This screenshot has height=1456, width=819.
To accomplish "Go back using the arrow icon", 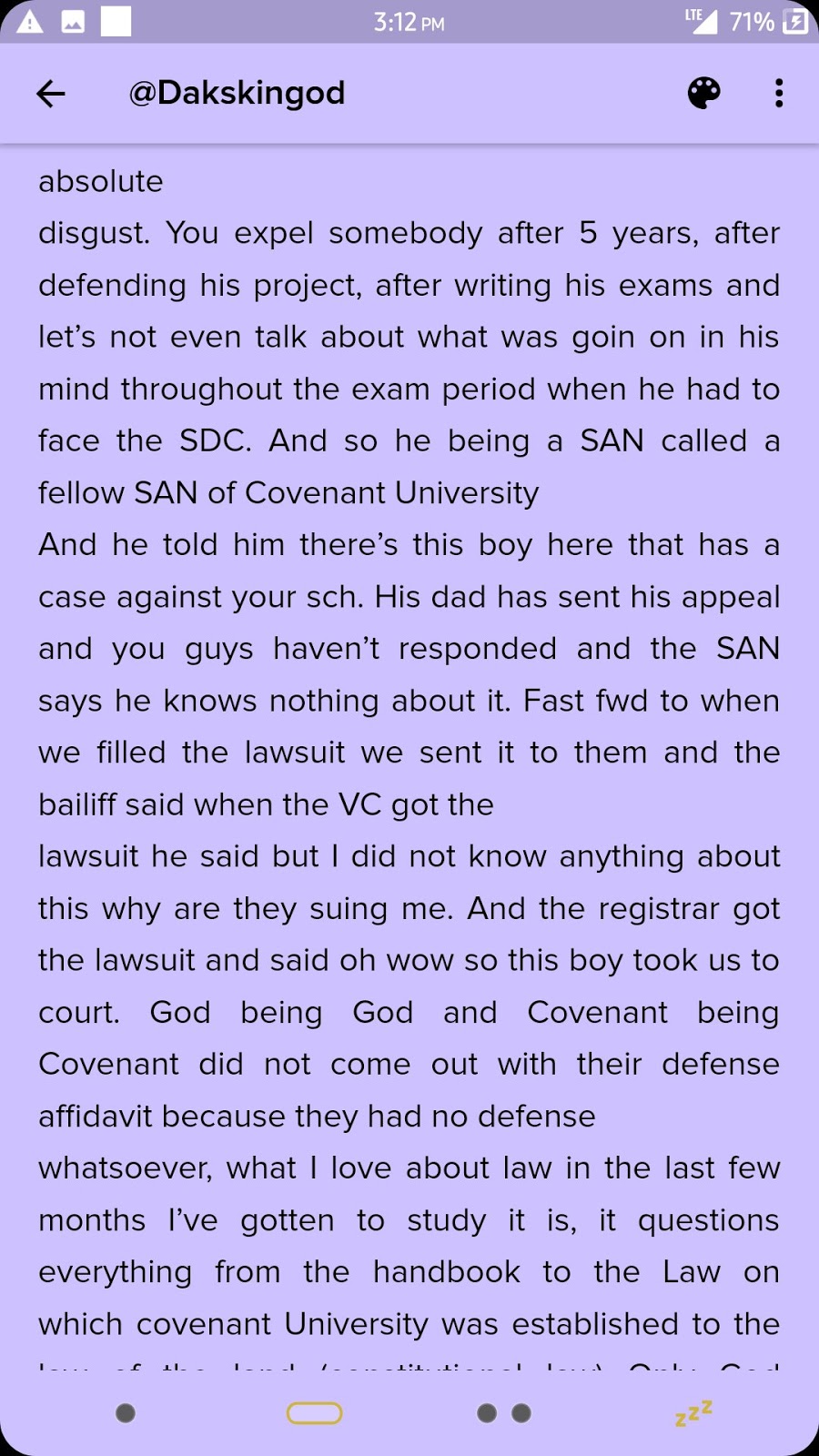I will point(51,93).
